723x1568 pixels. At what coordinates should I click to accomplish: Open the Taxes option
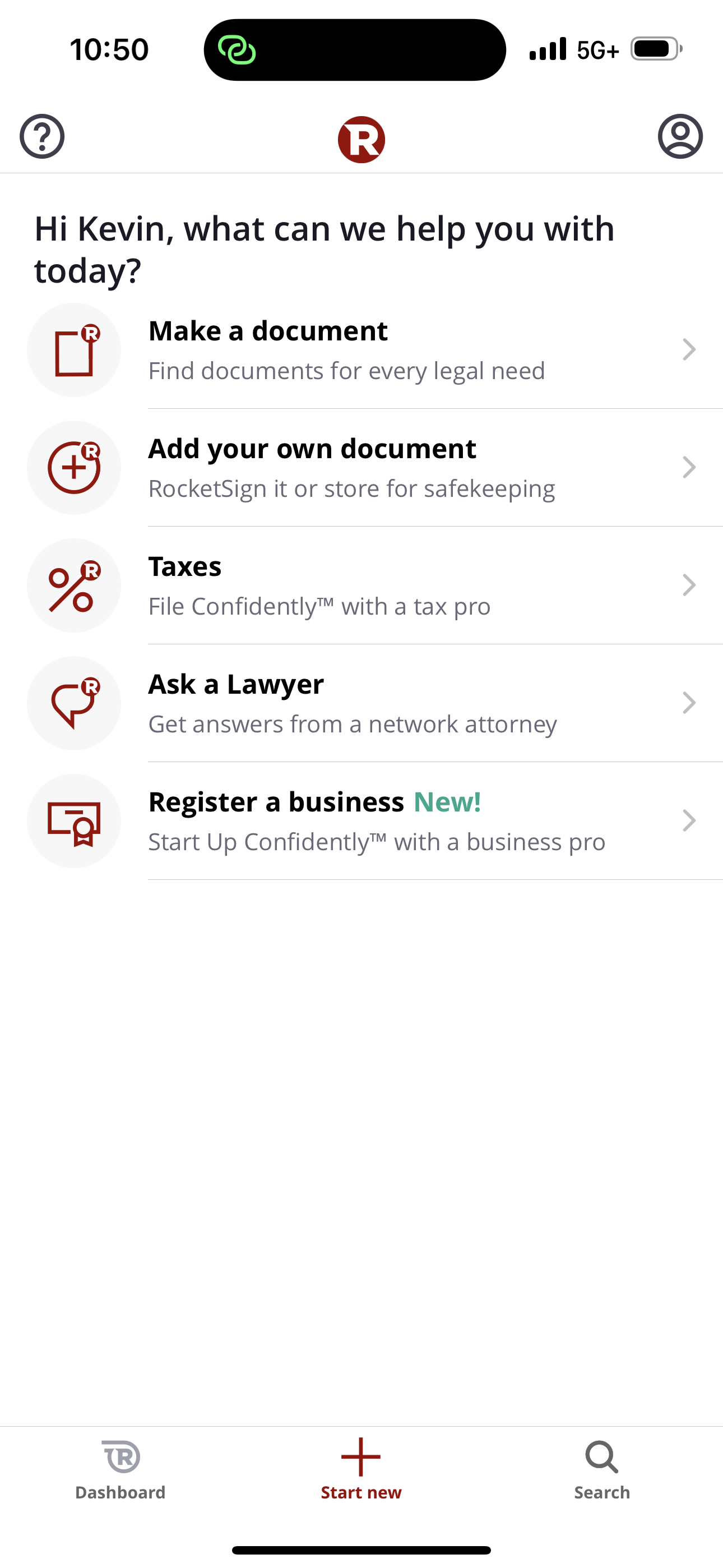[361, 585]
